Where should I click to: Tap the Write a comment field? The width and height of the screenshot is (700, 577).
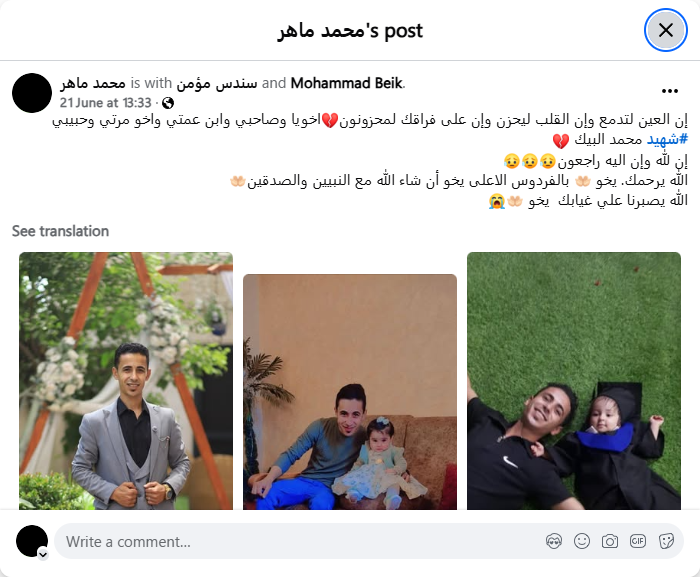pos(290,542)
